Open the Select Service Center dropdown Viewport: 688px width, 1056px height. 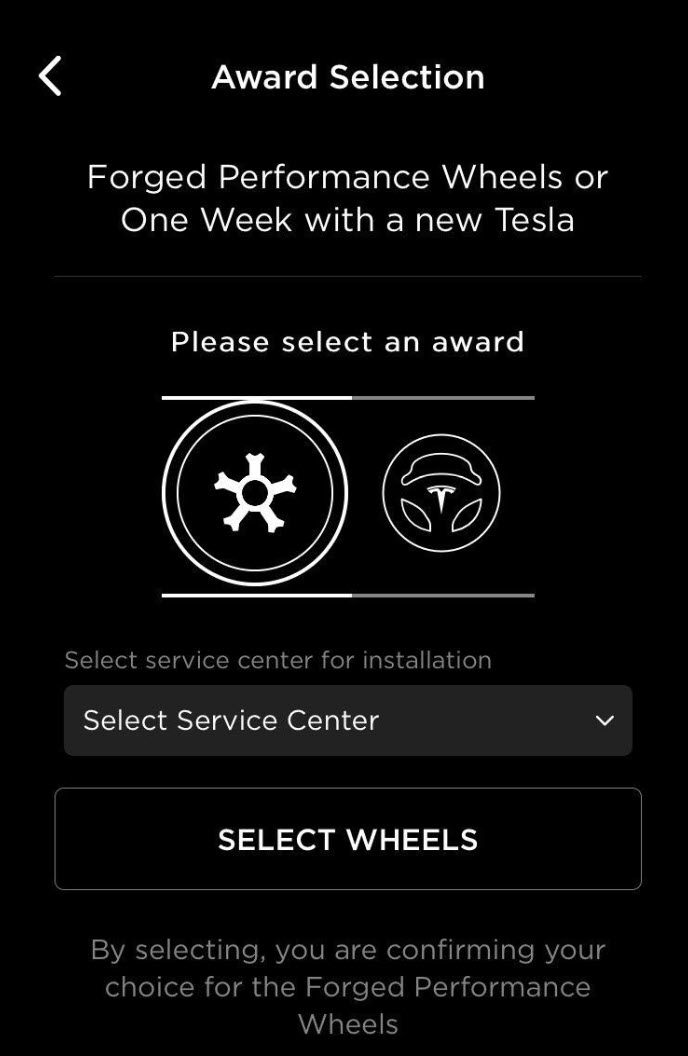pyautogui.click(x=347, y=720)
